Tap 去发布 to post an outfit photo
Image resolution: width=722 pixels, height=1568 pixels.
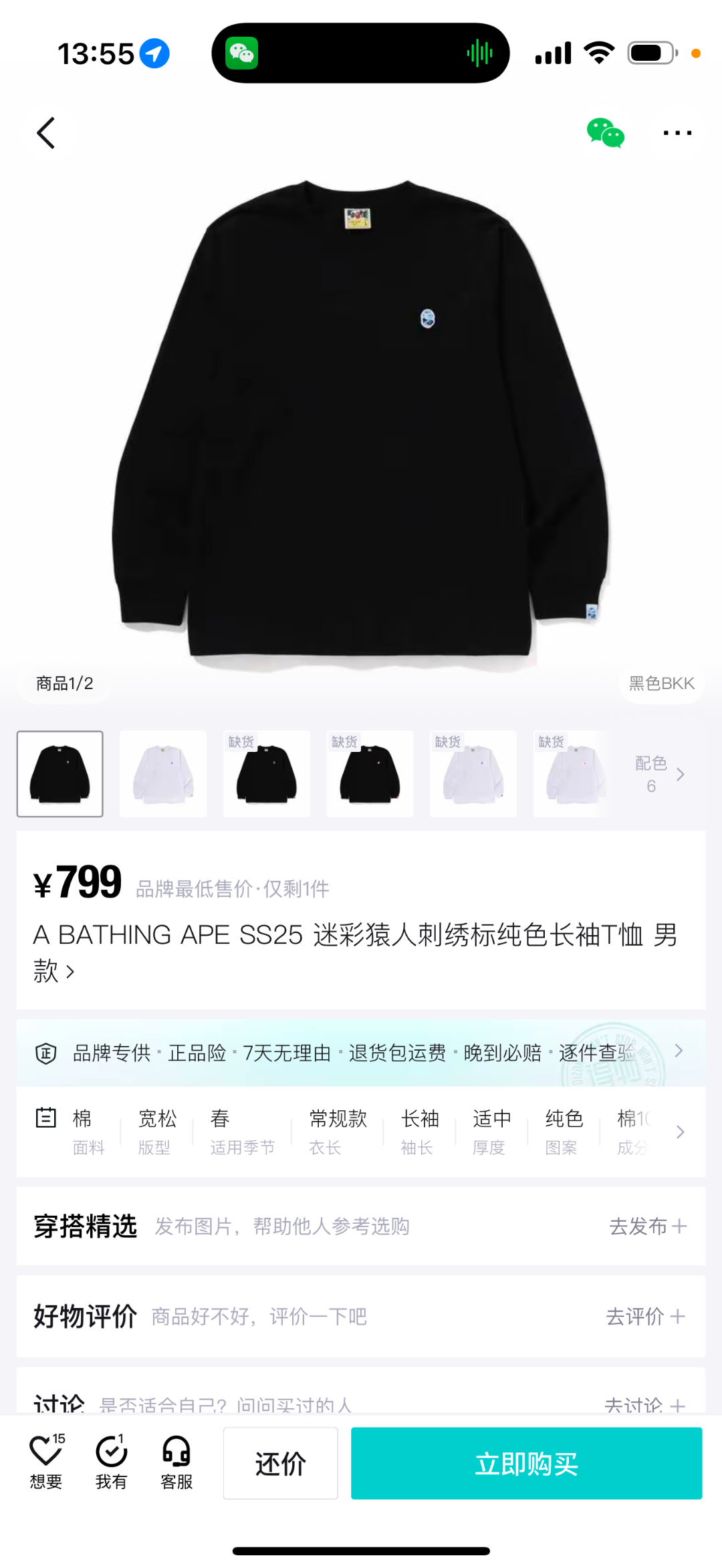point(647,1226)
